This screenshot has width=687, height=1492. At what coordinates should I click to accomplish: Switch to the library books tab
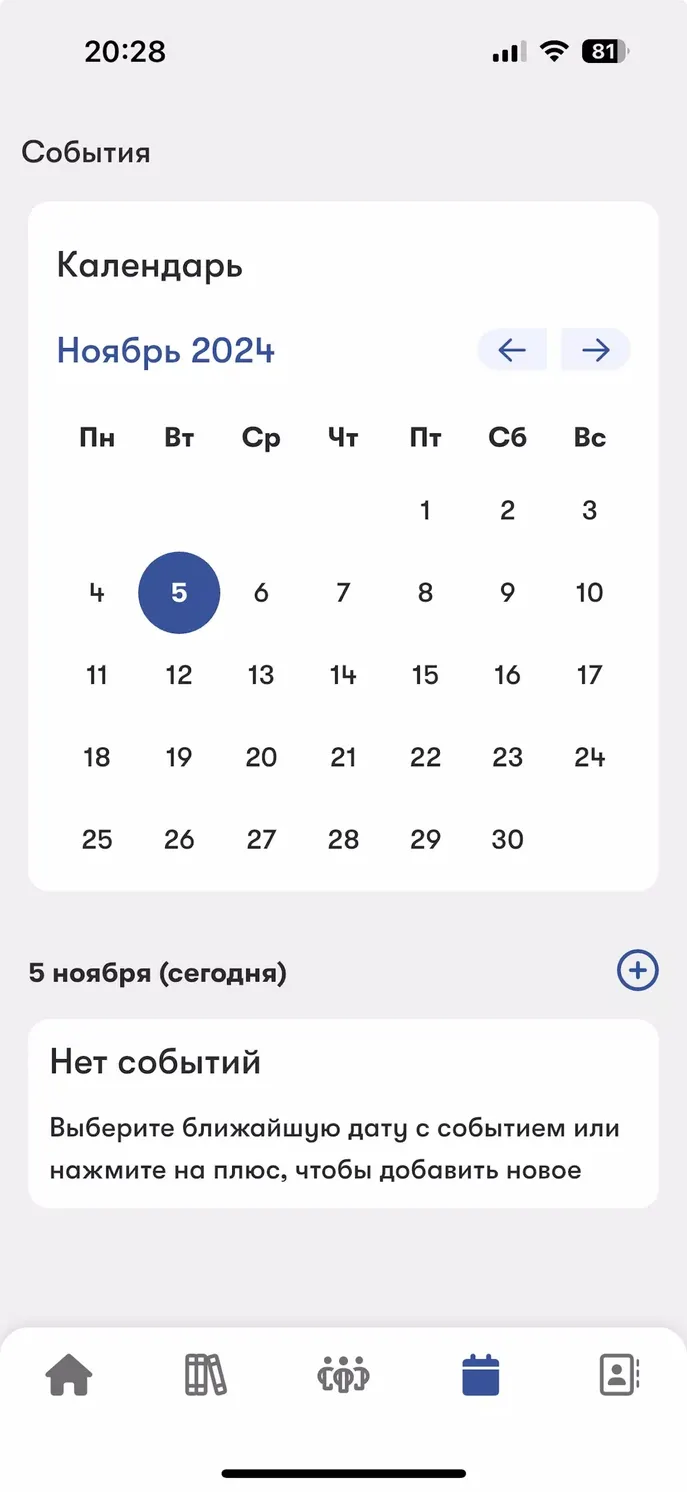(x=206, y=1375)
